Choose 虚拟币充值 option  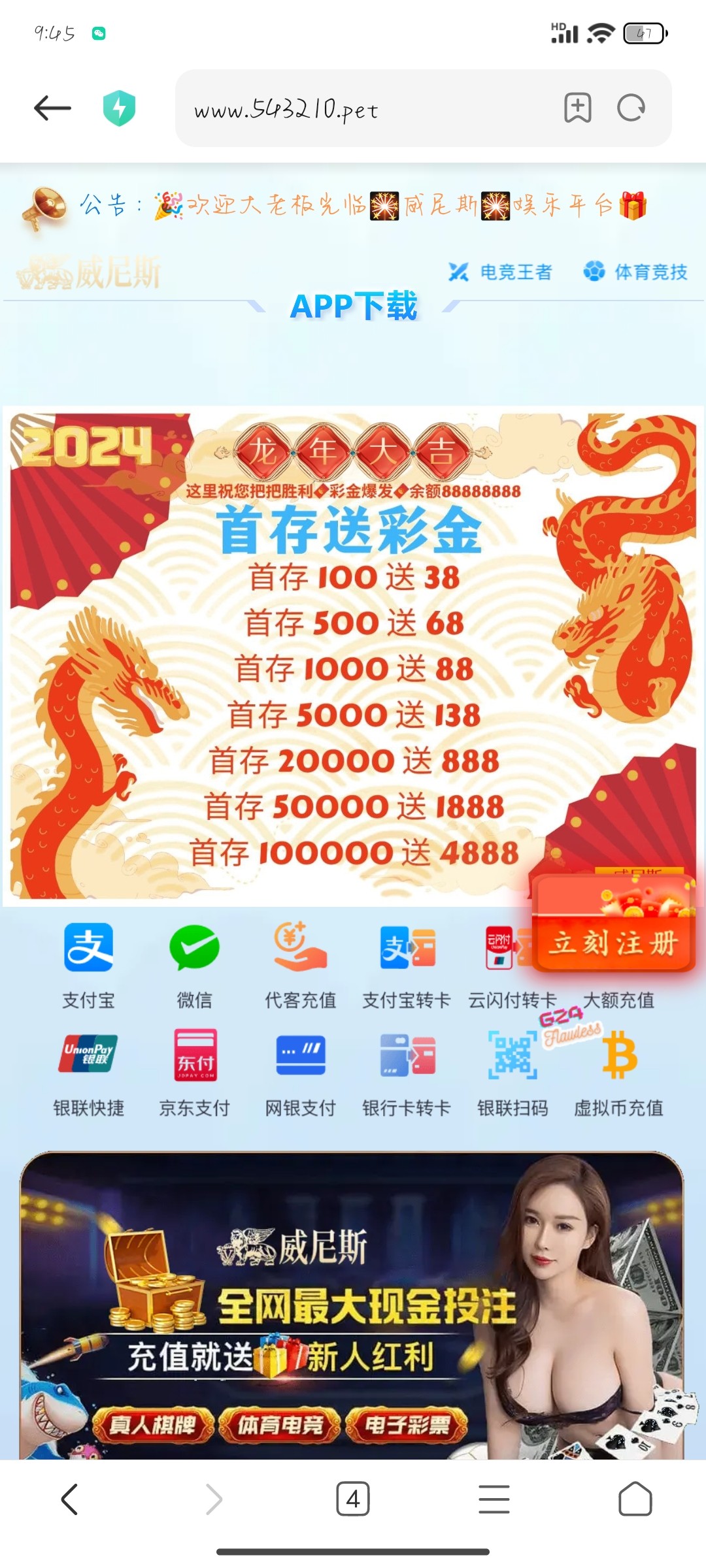[x=618, y=1071]
